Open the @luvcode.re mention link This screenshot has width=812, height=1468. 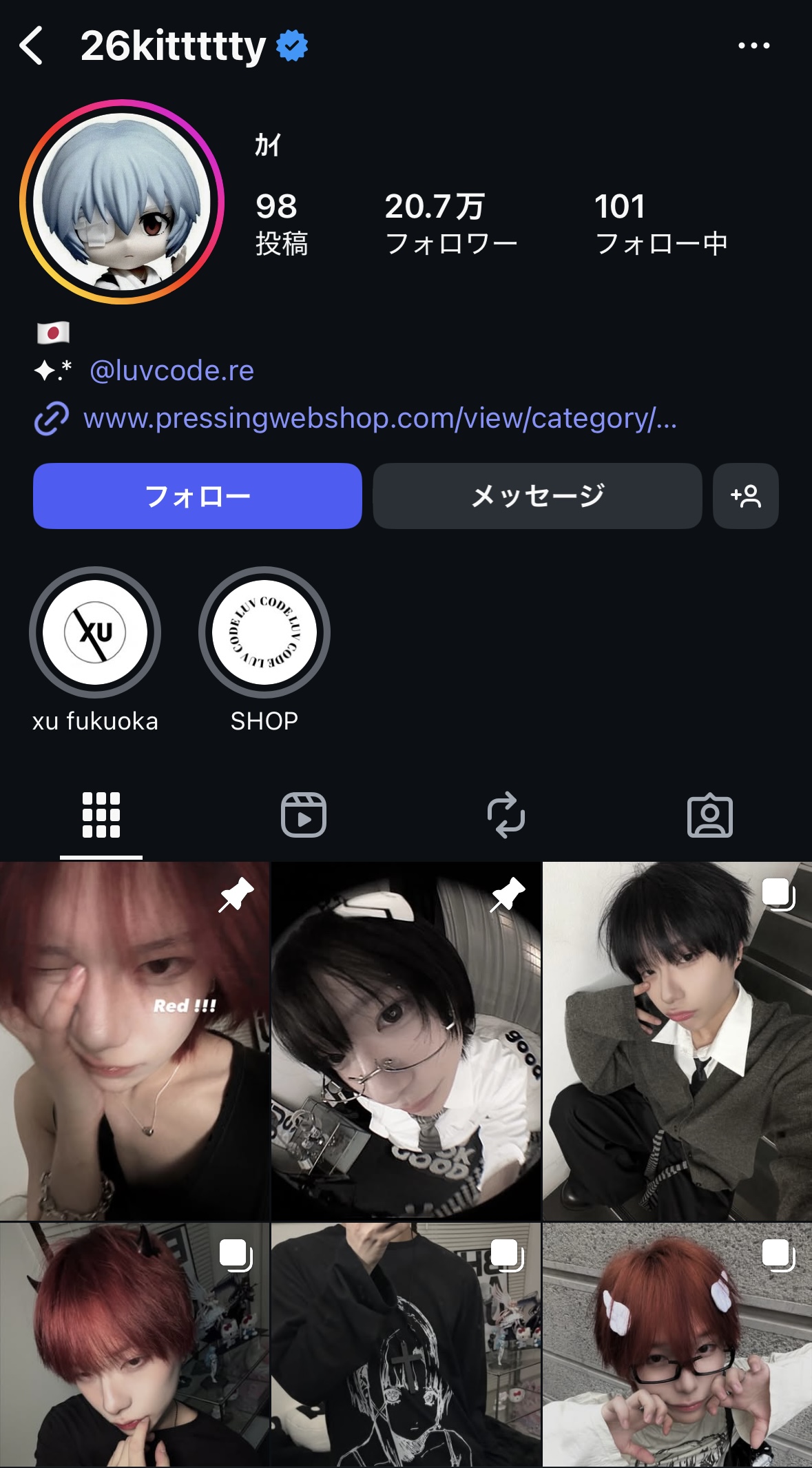[171, 371]
